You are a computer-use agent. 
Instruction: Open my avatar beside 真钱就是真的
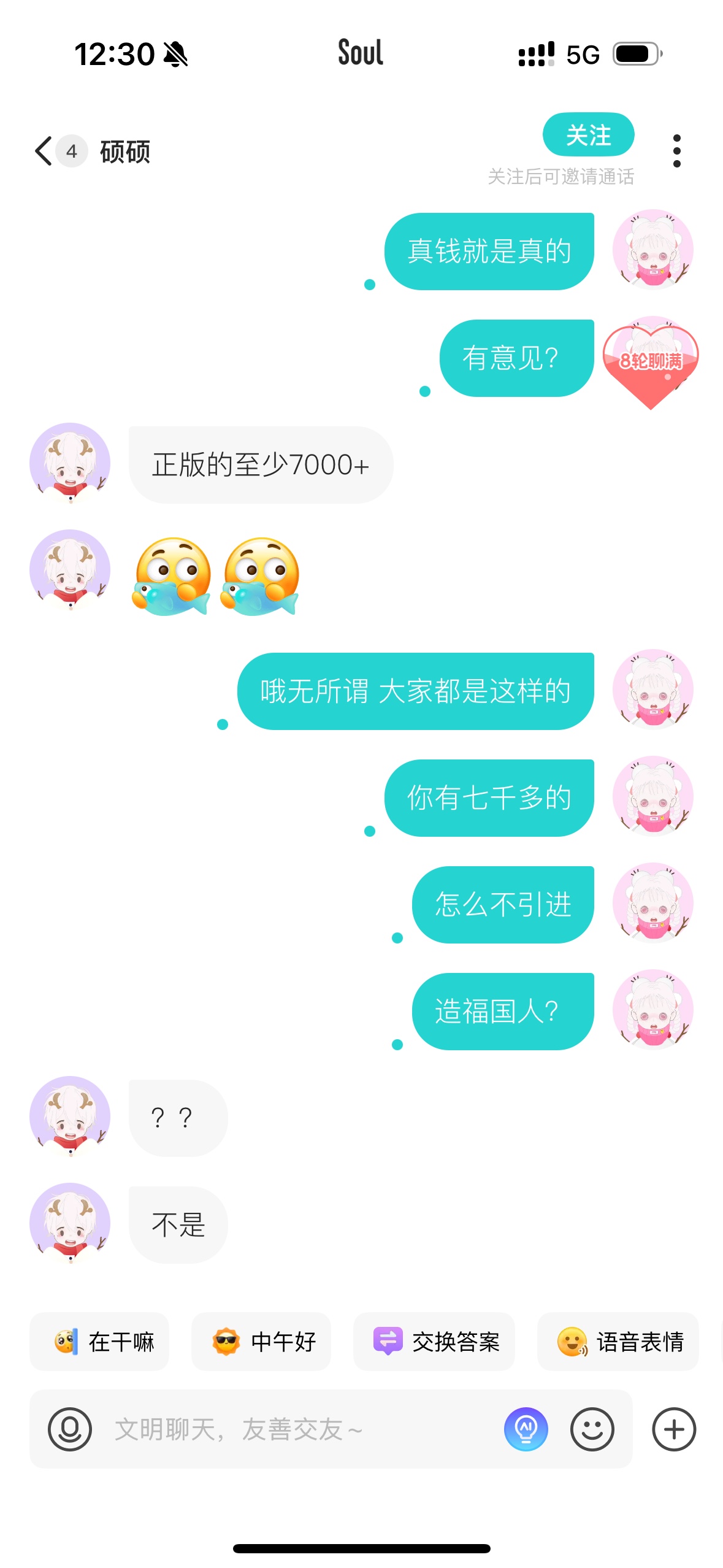click(653, 249)
